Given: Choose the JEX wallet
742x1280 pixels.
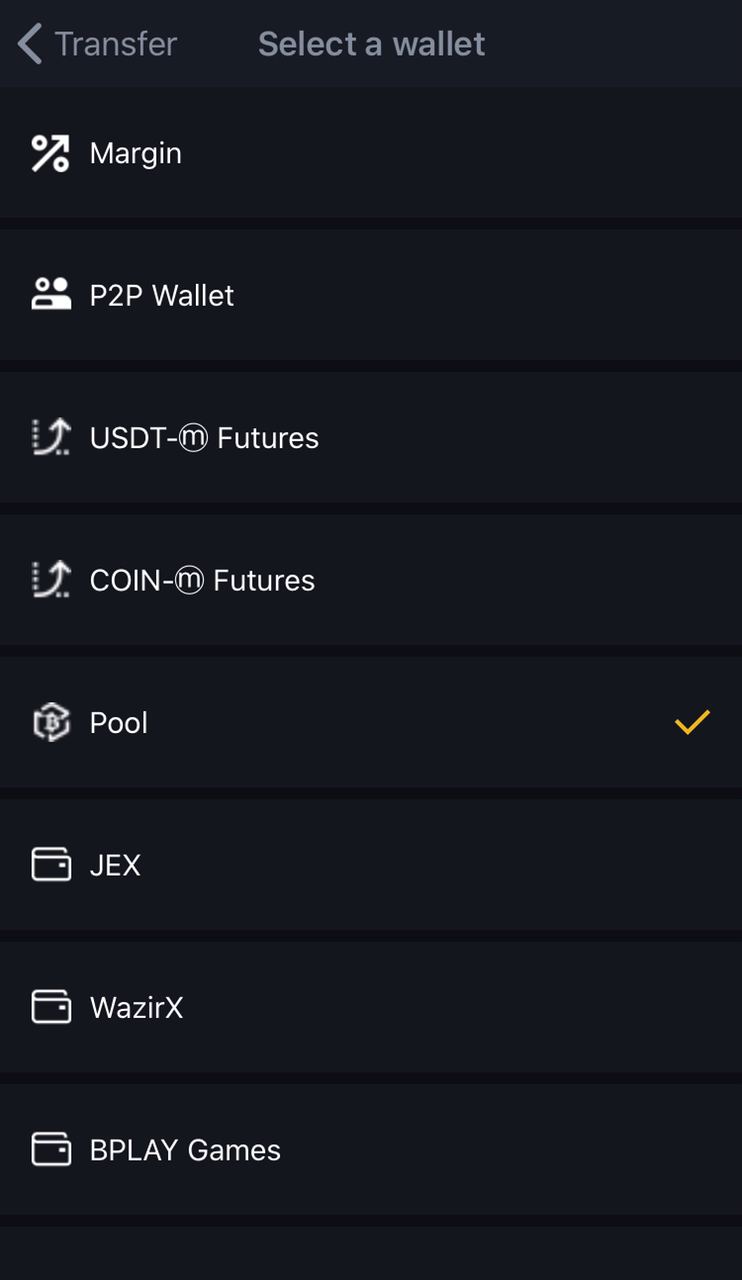Looking at the screenshot, I should click(x=371, y=864).
